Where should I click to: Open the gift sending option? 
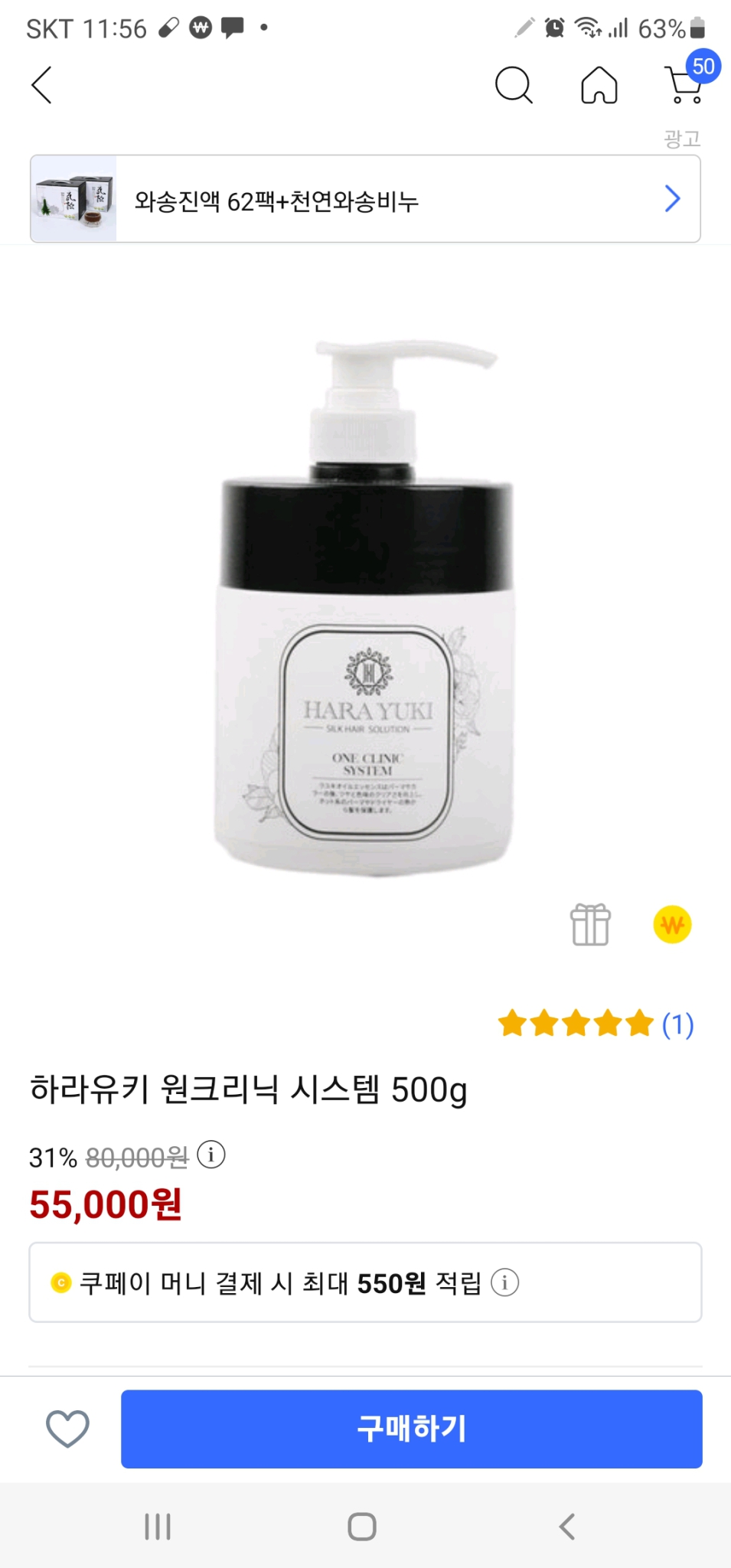pyautogui.click(x=590, y=924)
